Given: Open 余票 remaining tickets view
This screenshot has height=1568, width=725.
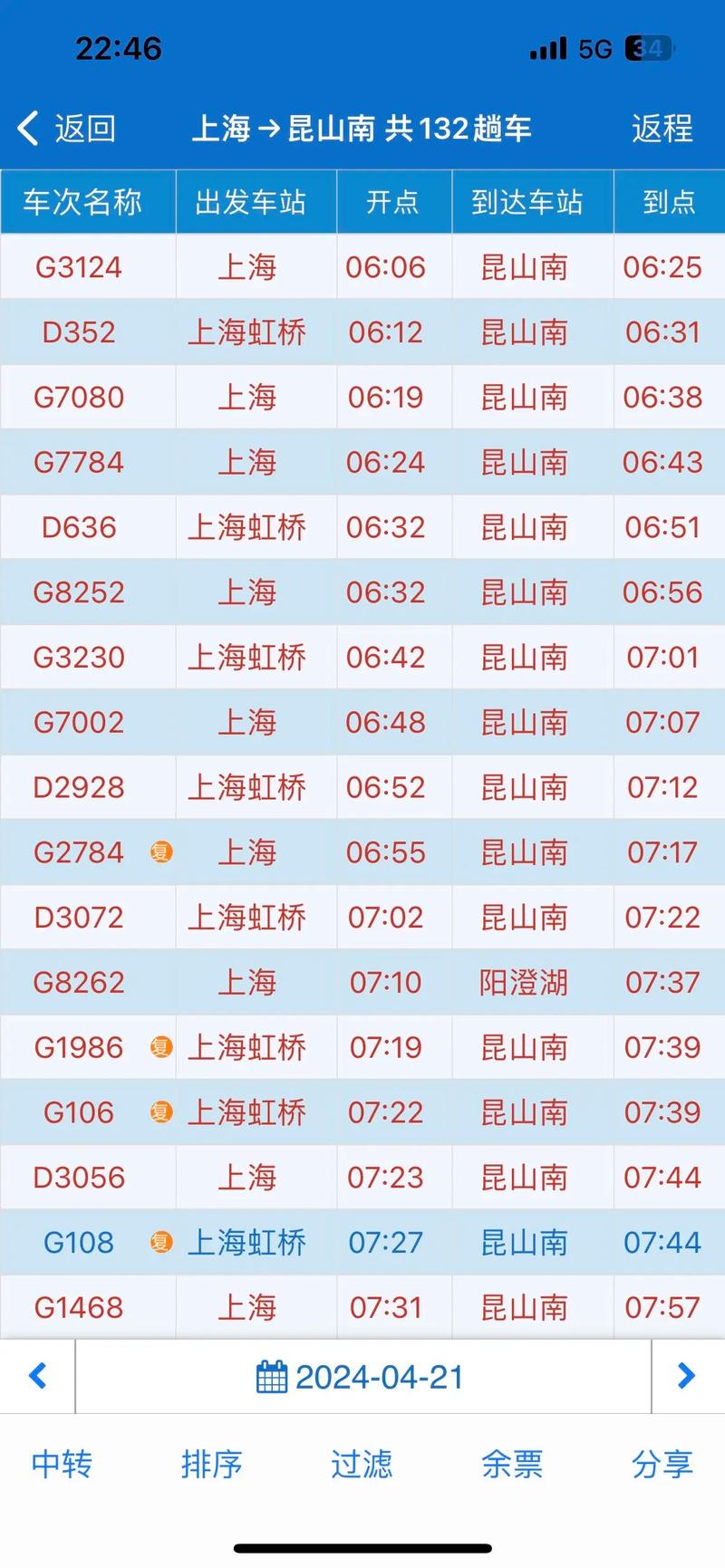Looking at the screenshot, I should [x=512, y=1465].
